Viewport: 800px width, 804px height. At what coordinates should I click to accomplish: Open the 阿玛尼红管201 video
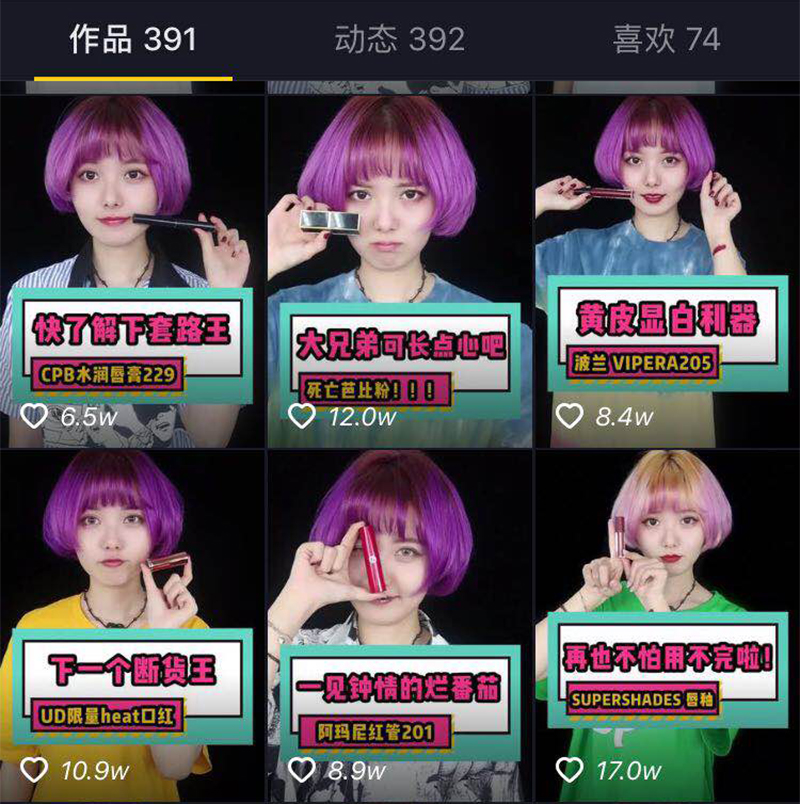[400, 625]
